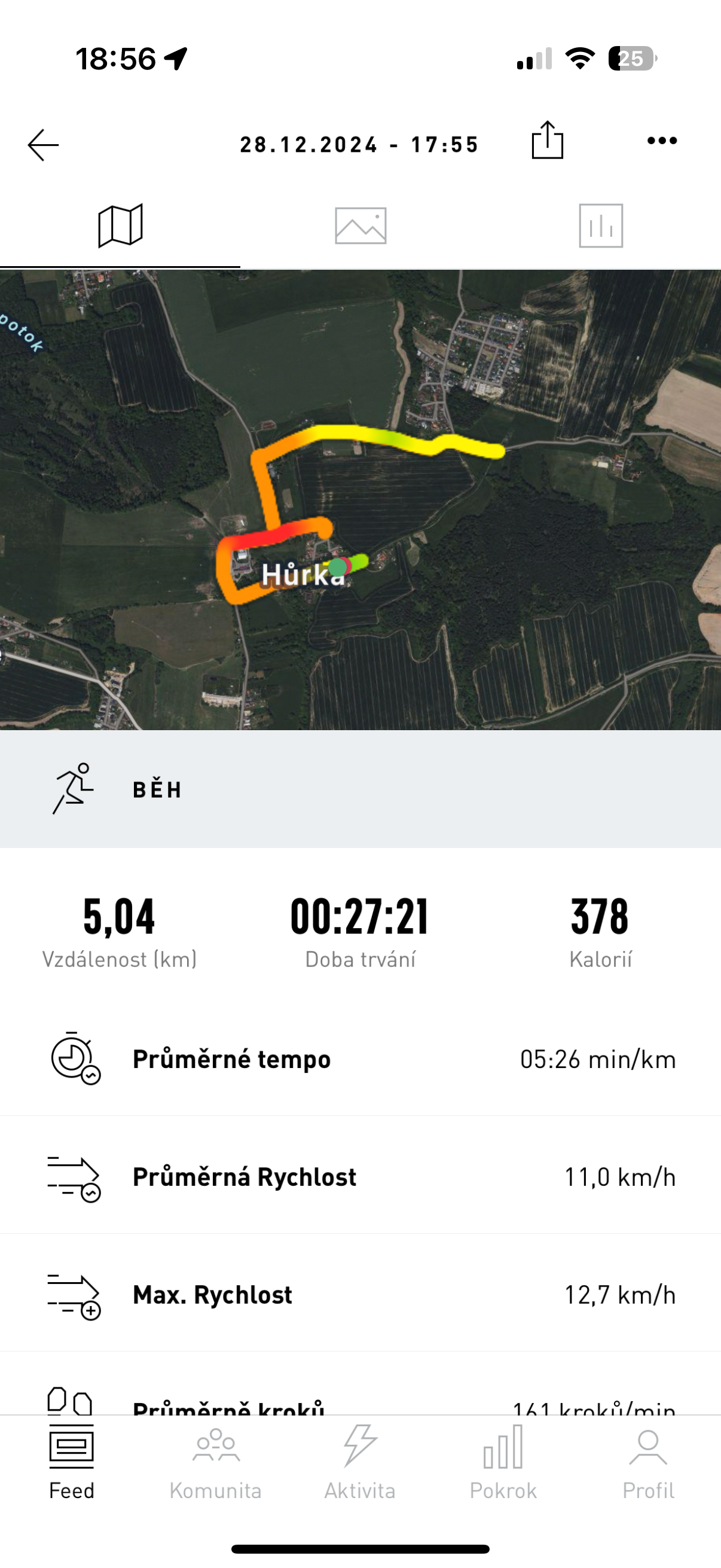Switch to the photos tab
Viewport: 721px width, 1568px height.
click(x=360, y=226)
